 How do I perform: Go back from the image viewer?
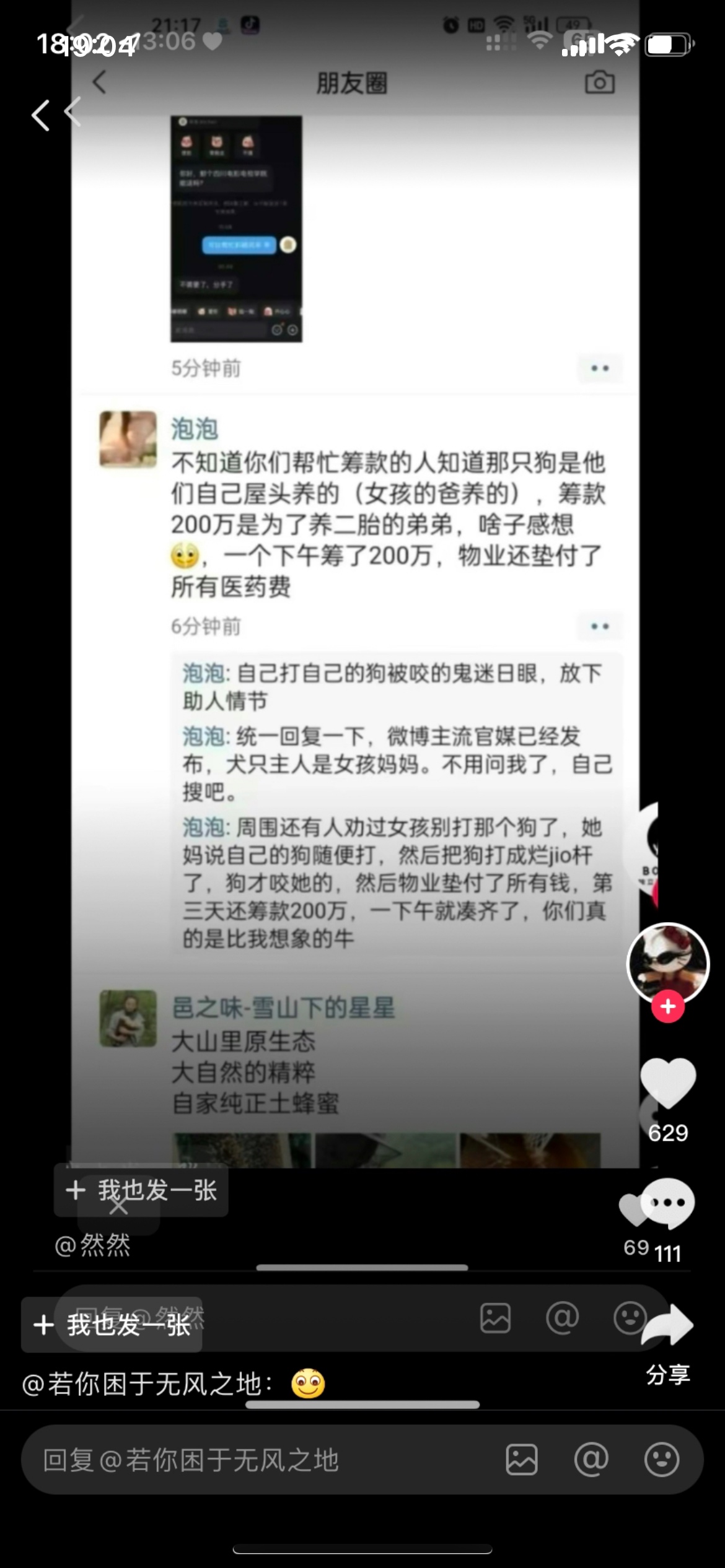41,115
